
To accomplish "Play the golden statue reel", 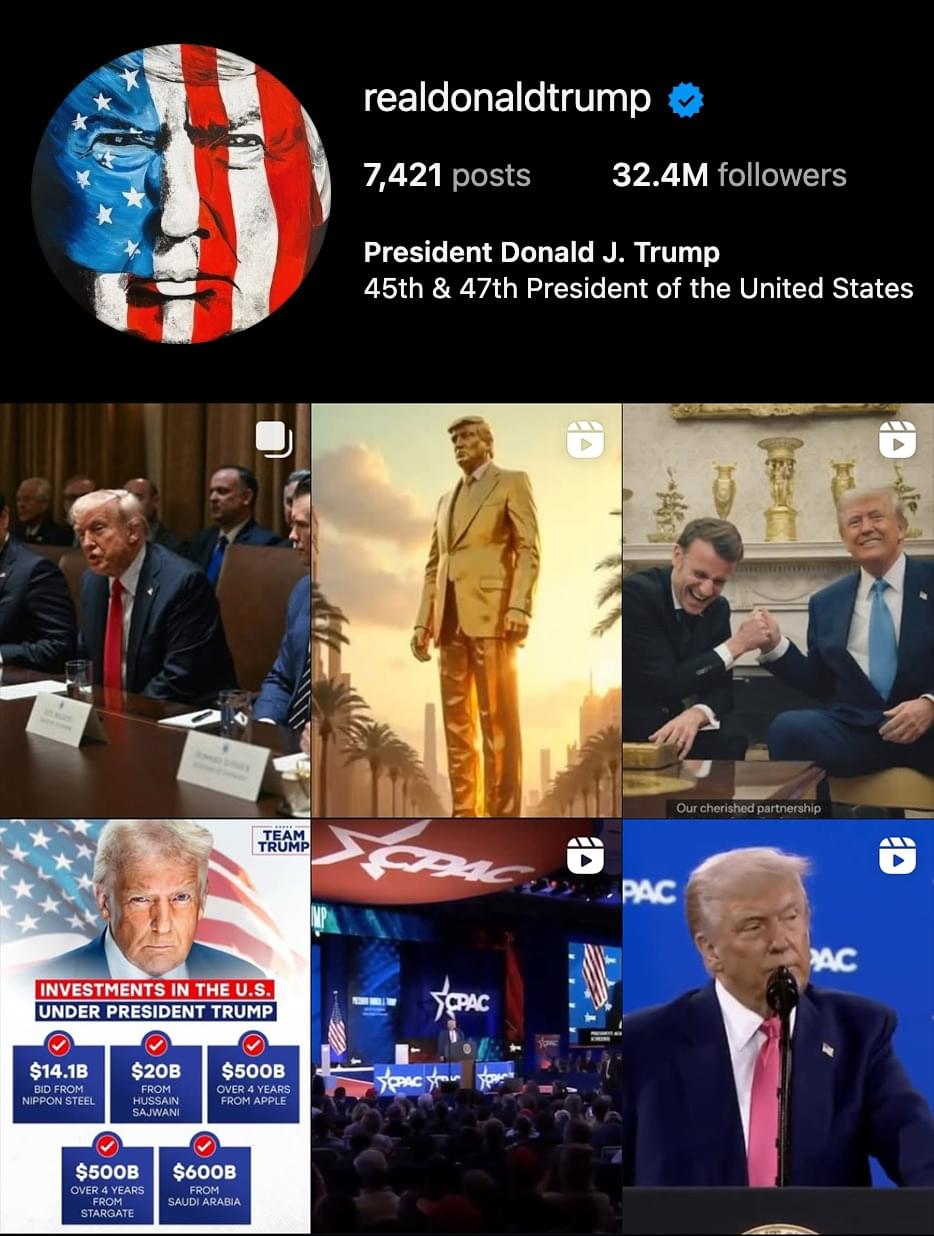I will (x=466, y=610).
